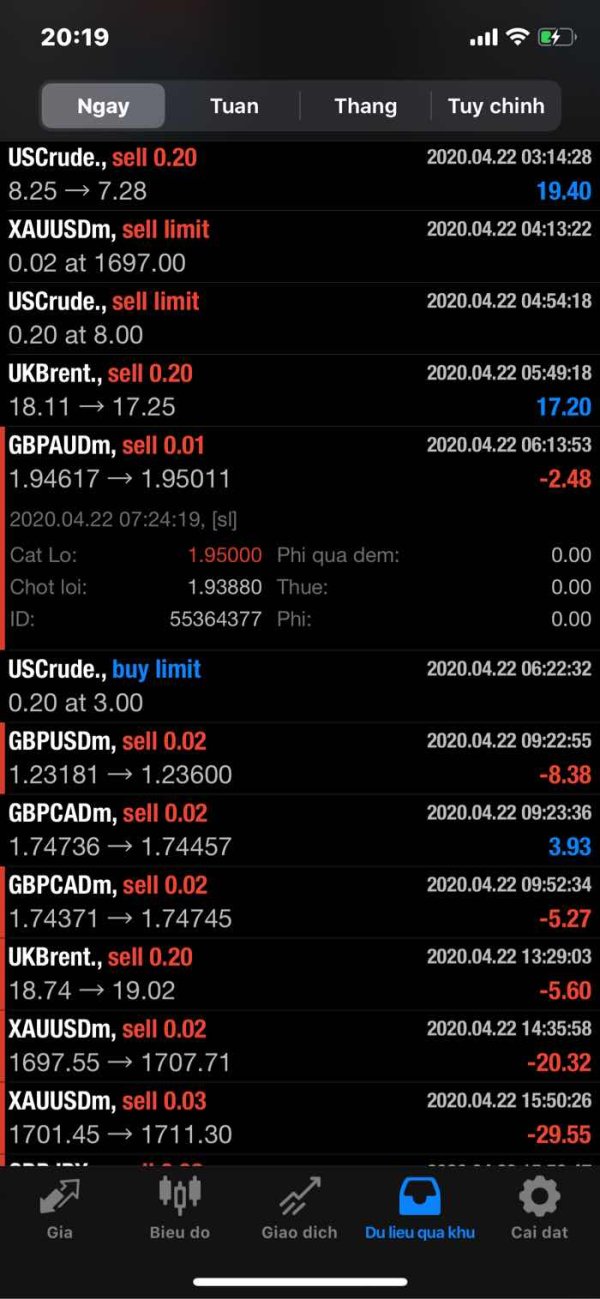Expand USCrude sell 0.20 trade at 03:14:28
The image size is (600, 1299).
coord(300,174)
